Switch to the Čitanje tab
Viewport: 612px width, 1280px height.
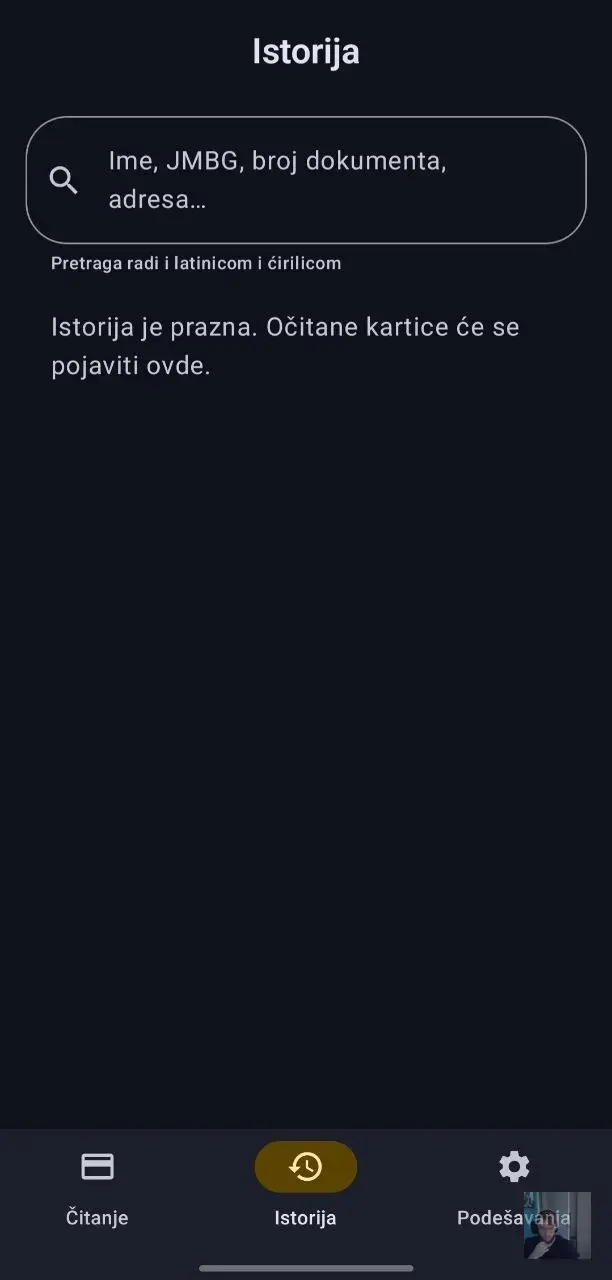point(97,1188)
